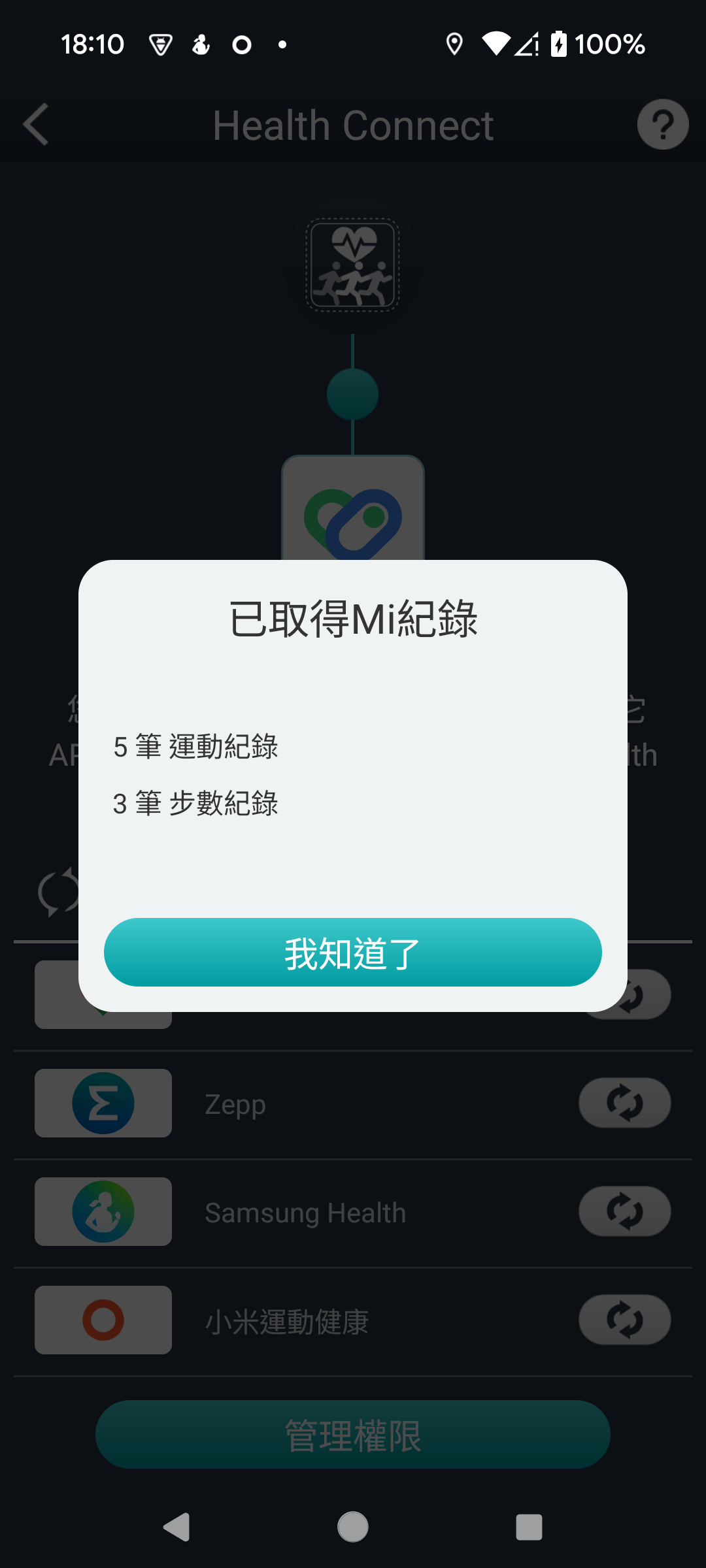Expand the Samsung Health row
The width and height of the screenshot is (706, 1568).
point(327,1211)
